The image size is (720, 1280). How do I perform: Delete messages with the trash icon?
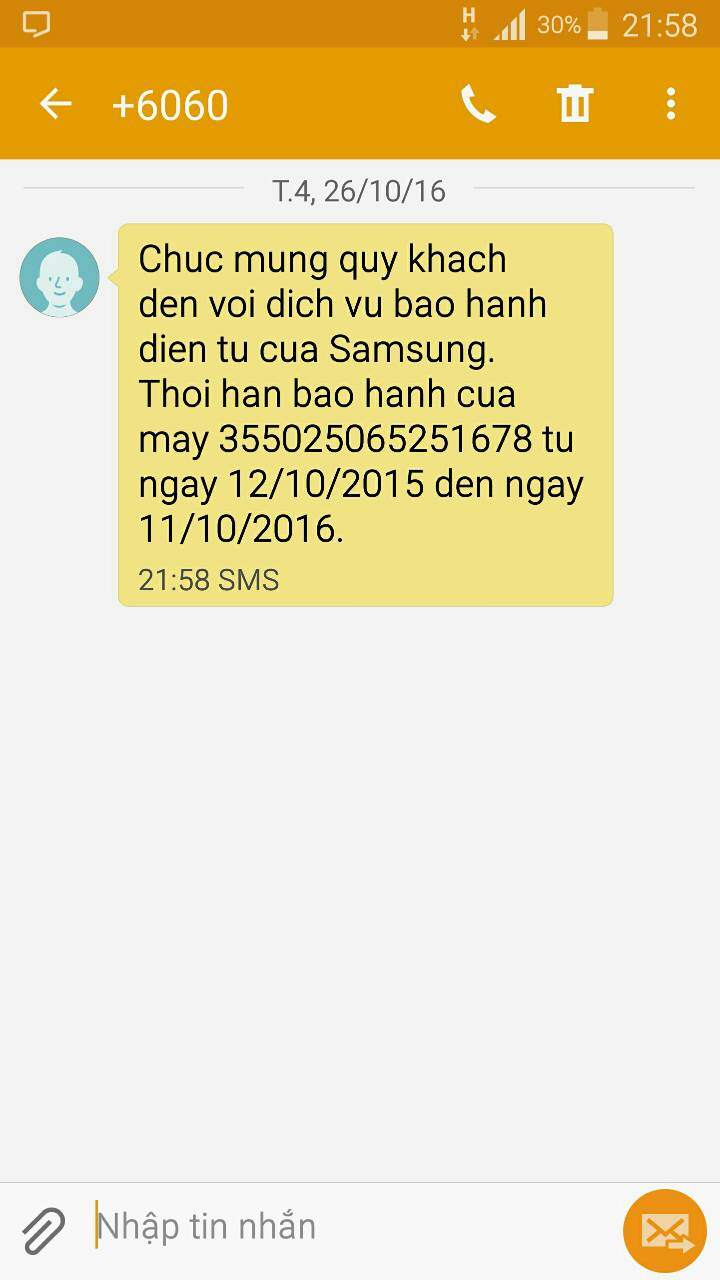[575, 104]
